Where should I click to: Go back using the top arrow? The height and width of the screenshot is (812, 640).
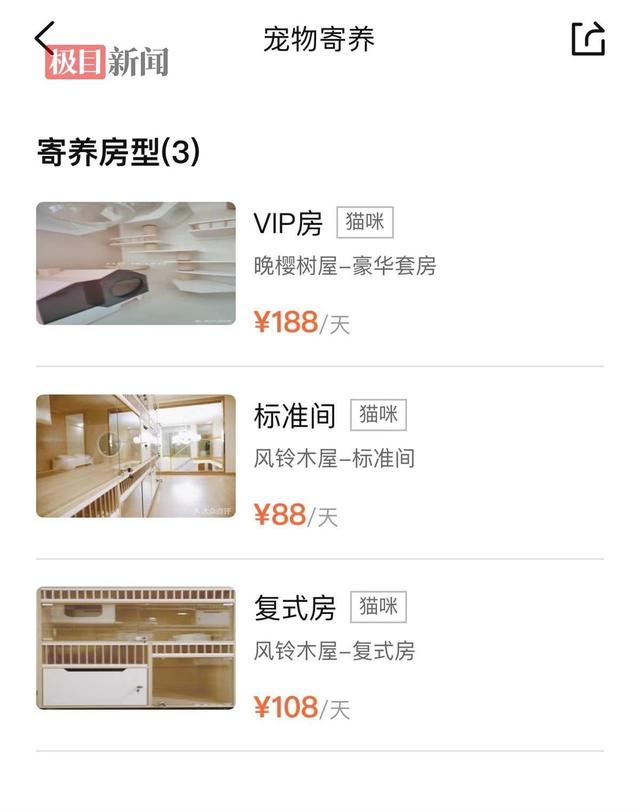[44, 38]
